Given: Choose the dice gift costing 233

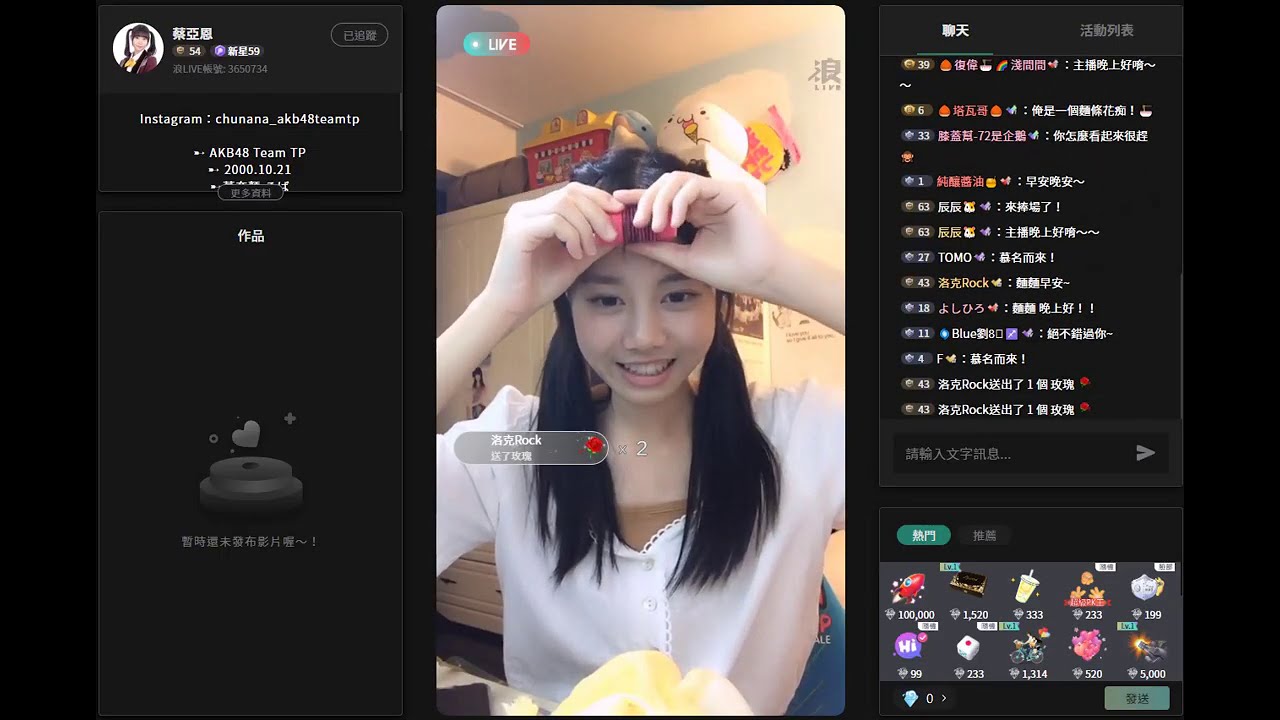Looking at the screenshot, I should point(967,648).
